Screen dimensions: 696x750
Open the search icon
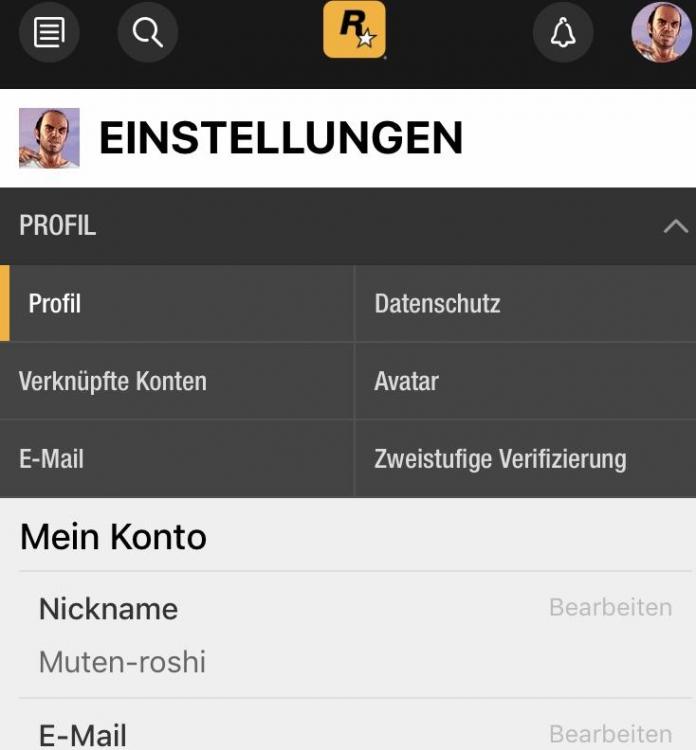[x=148, y=33]
